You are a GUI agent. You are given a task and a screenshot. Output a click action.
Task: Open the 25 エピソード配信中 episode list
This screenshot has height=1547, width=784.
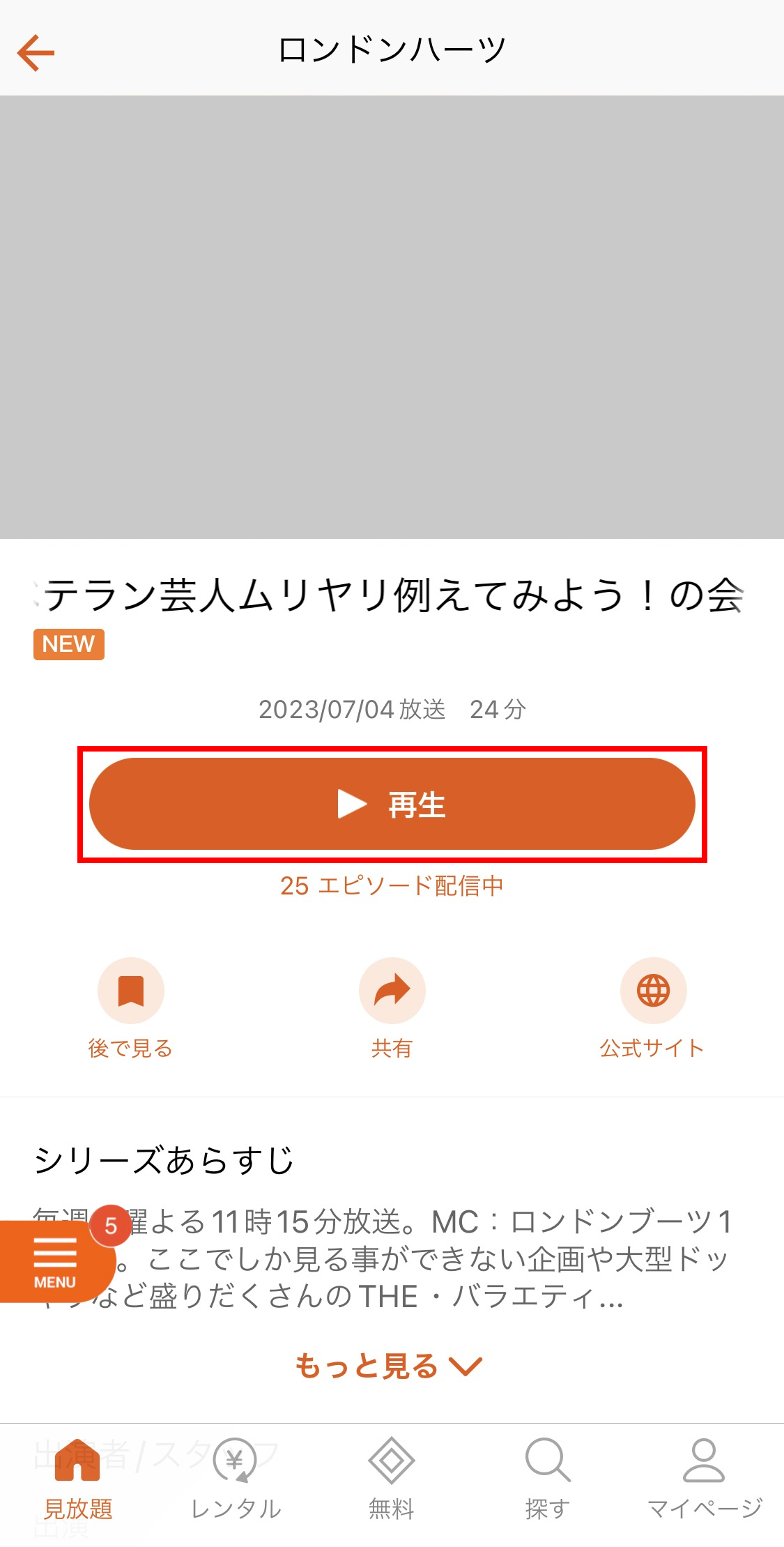(x=392, y=885)
